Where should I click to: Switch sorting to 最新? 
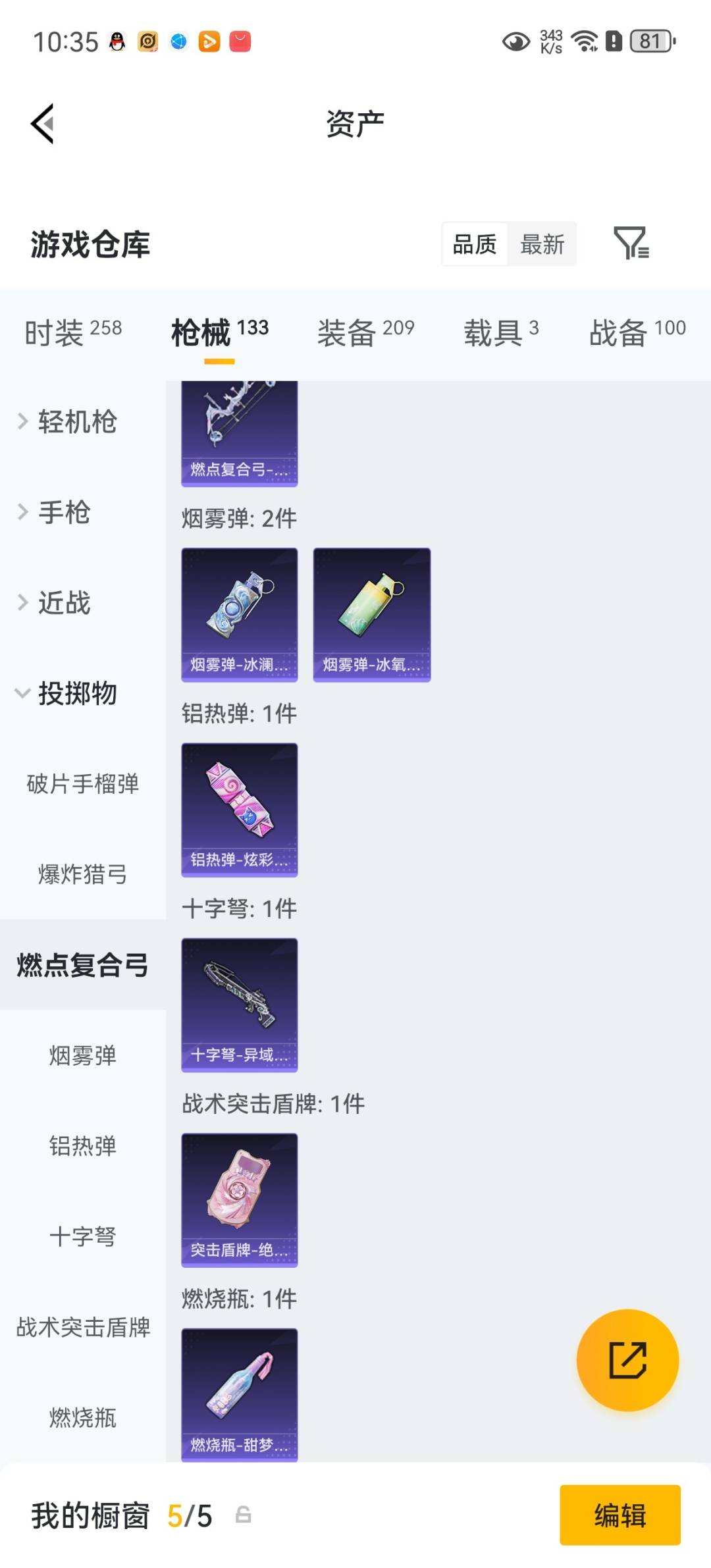[x=541, y=244]
